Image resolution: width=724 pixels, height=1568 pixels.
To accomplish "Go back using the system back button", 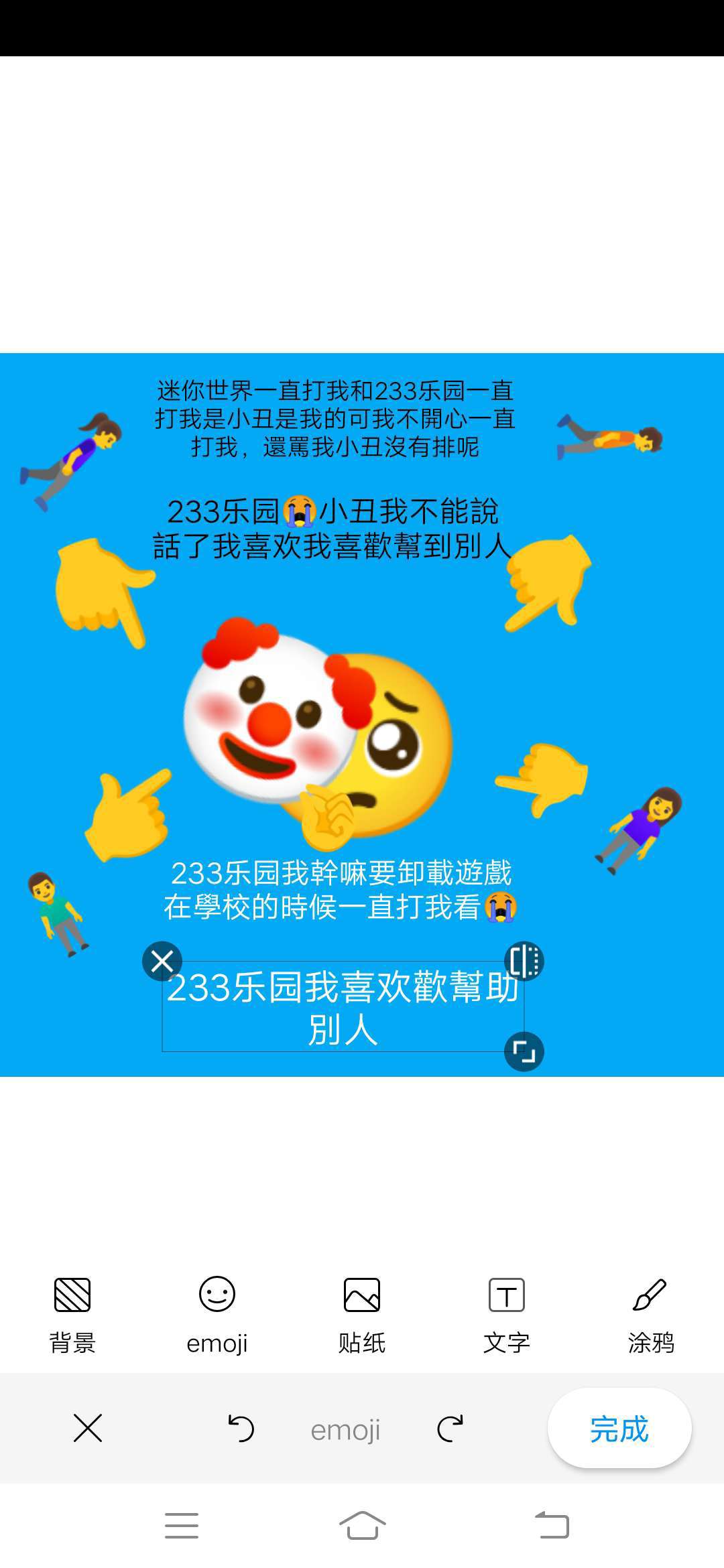I will click(x=552, y=1526).
